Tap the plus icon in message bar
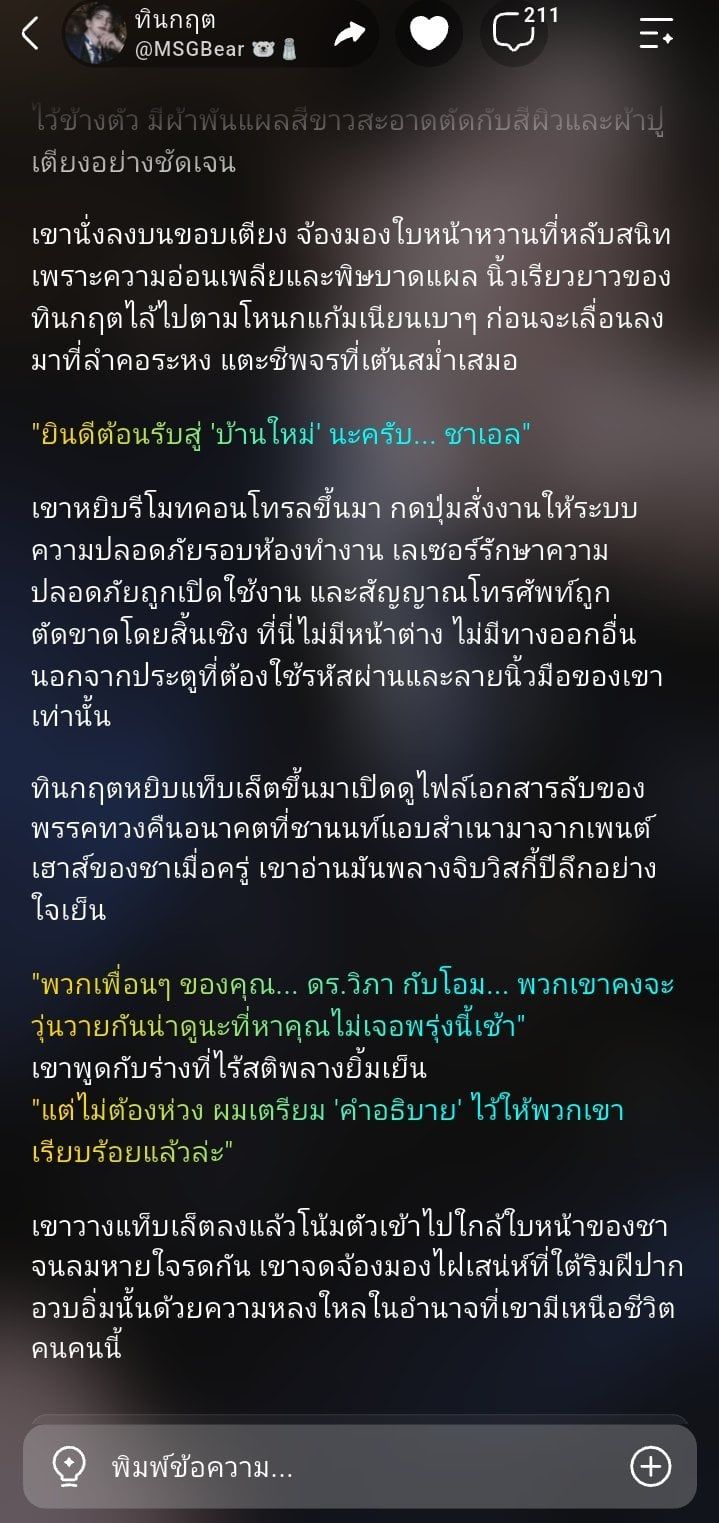Viewport: 719px width, 1523px height. tap(650, 1467)
